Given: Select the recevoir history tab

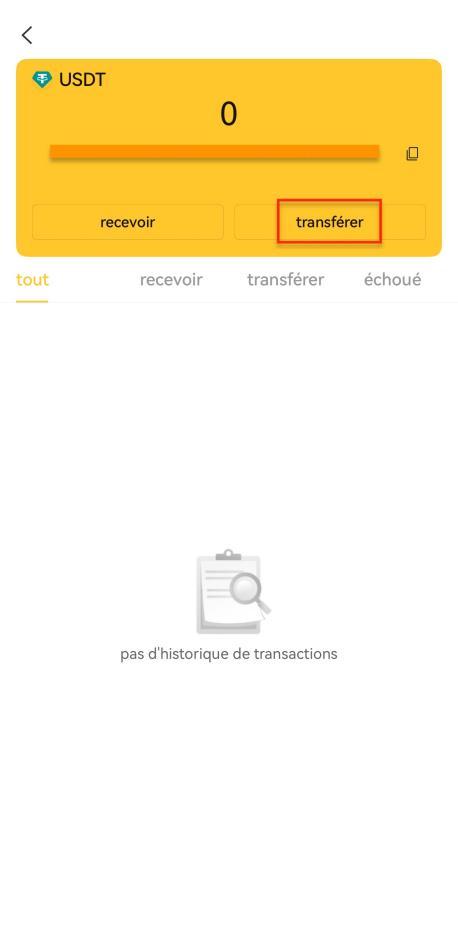Looking at the screenshot, I should [x=171, y=280].
